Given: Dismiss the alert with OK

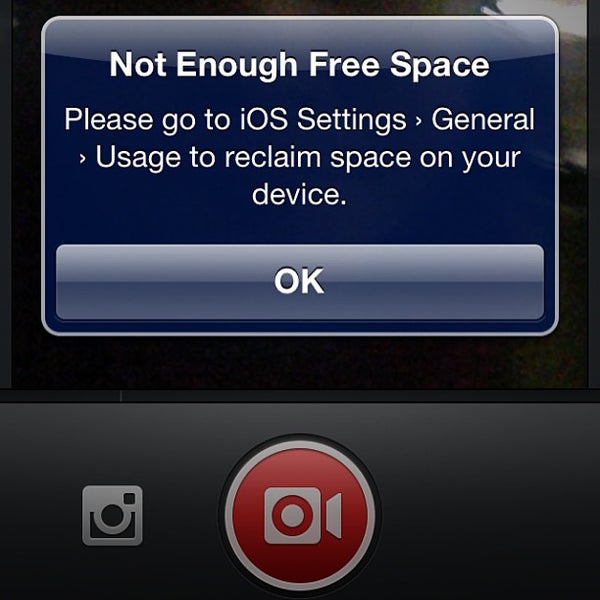Looking at the screenshot, I should point(299,282).
